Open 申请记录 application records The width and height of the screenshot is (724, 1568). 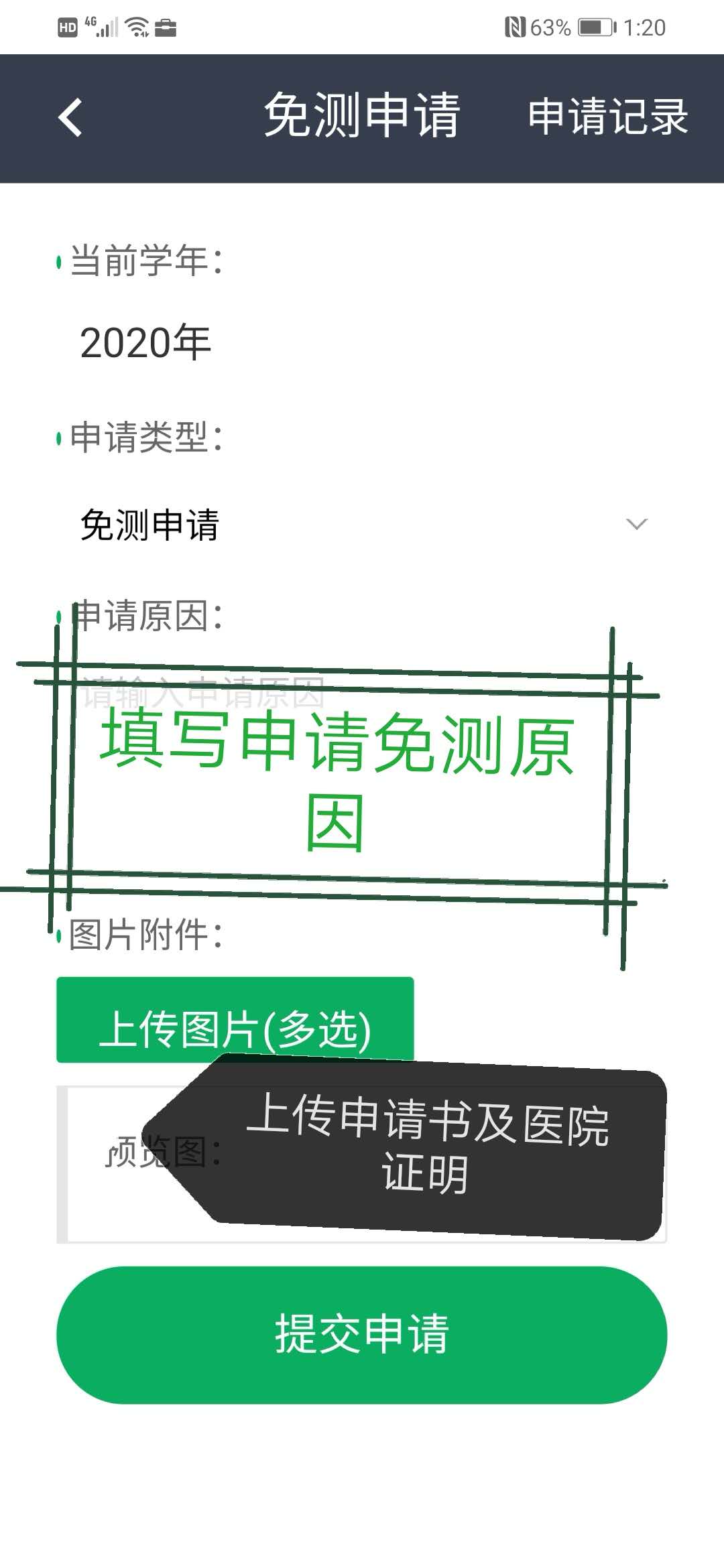(x=607, y=117)
